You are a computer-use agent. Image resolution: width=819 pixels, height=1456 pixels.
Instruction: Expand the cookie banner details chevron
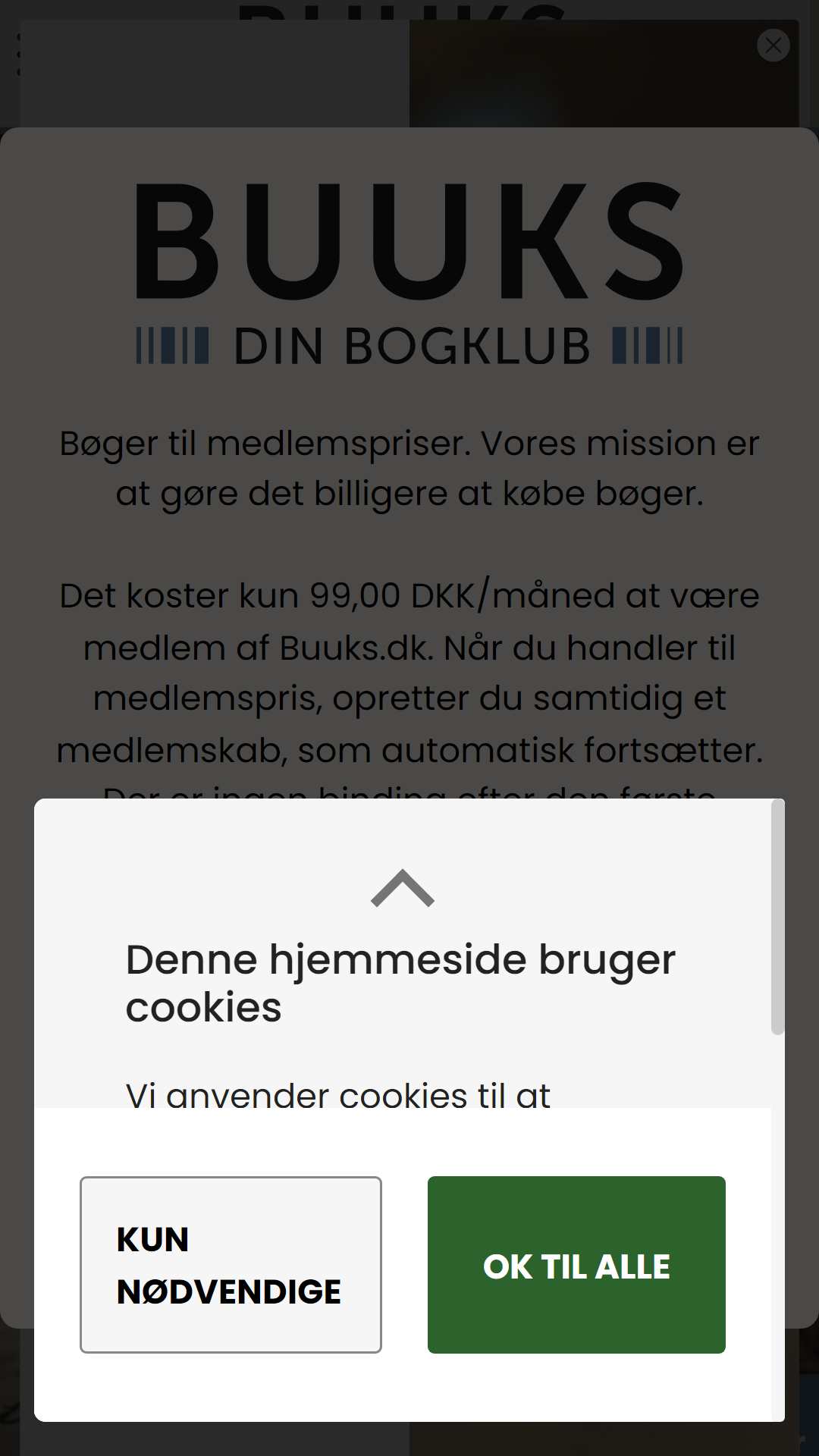(x=403, y=888)
